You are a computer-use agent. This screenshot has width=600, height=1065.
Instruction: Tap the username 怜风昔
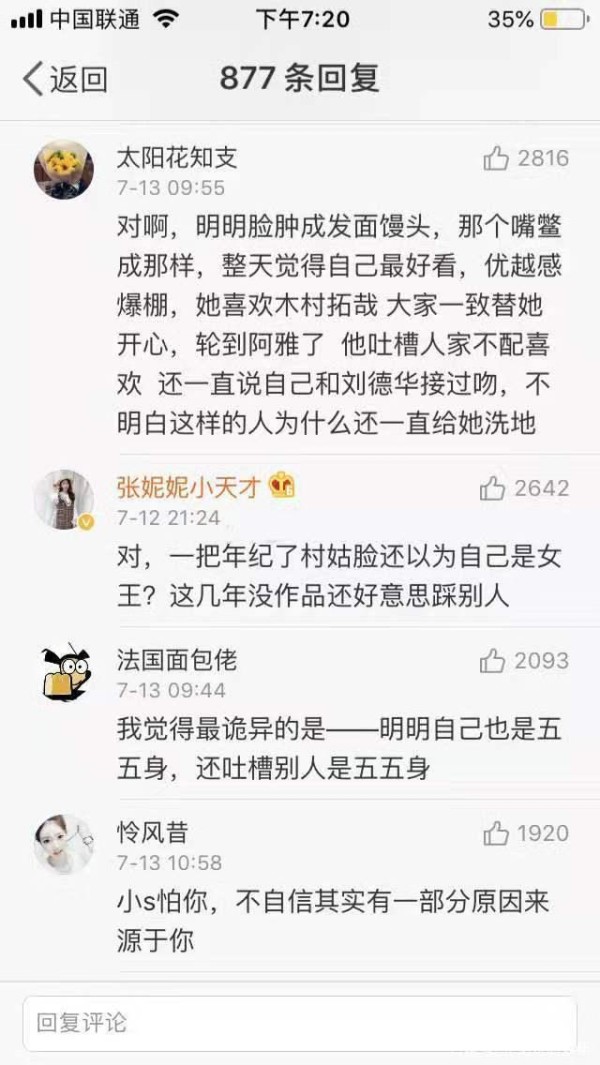152,832
